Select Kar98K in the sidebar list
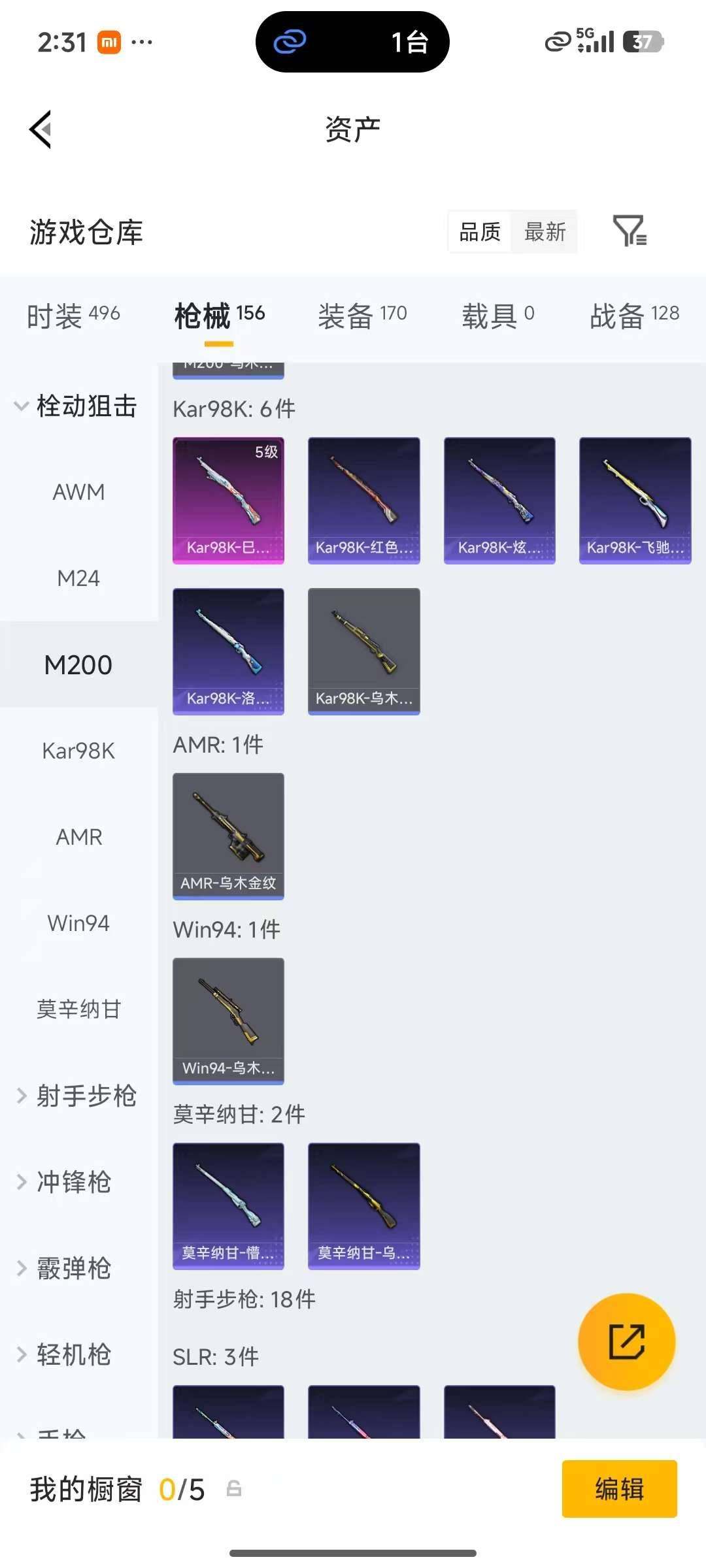This screenshot has height=1568, width=706. [x=78, y=750]
